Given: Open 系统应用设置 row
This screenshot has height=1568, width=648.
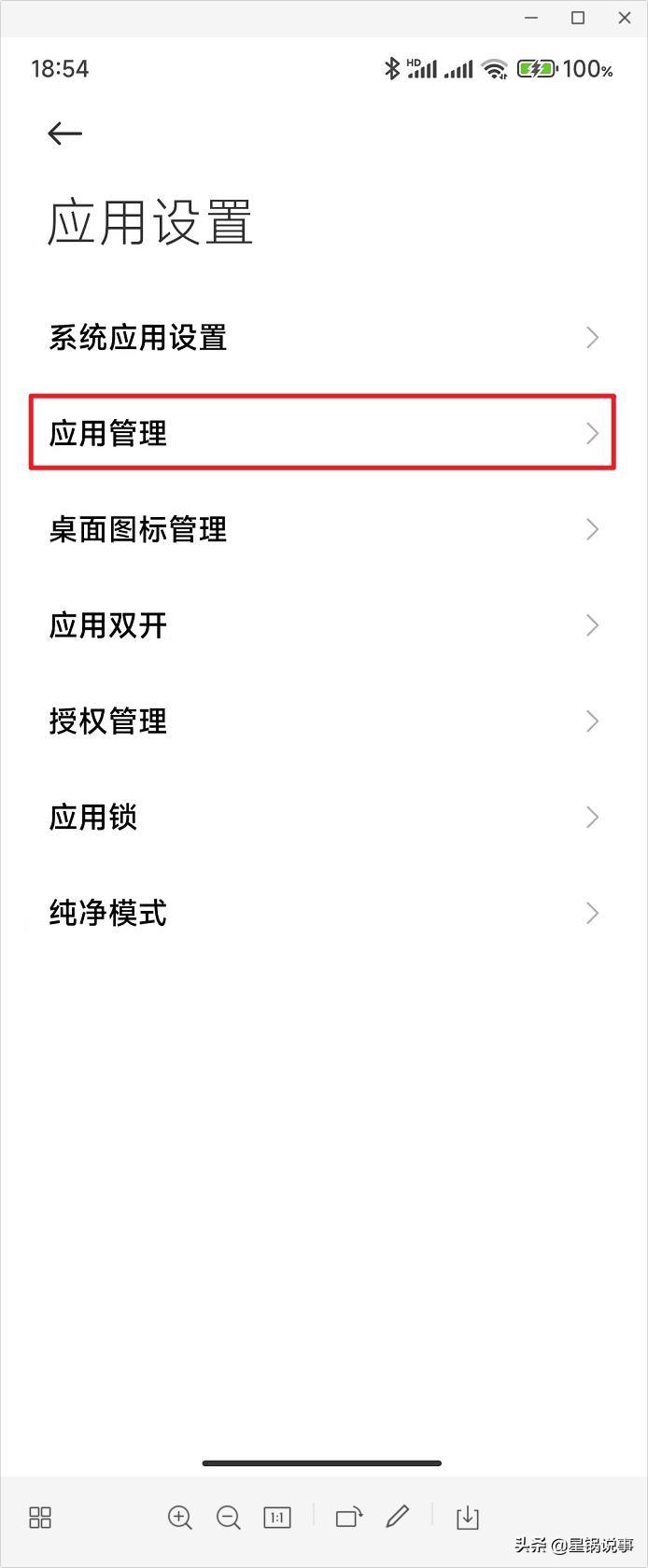Looking at the screenshot, I should pyautogui.click(x=322, y=338).
